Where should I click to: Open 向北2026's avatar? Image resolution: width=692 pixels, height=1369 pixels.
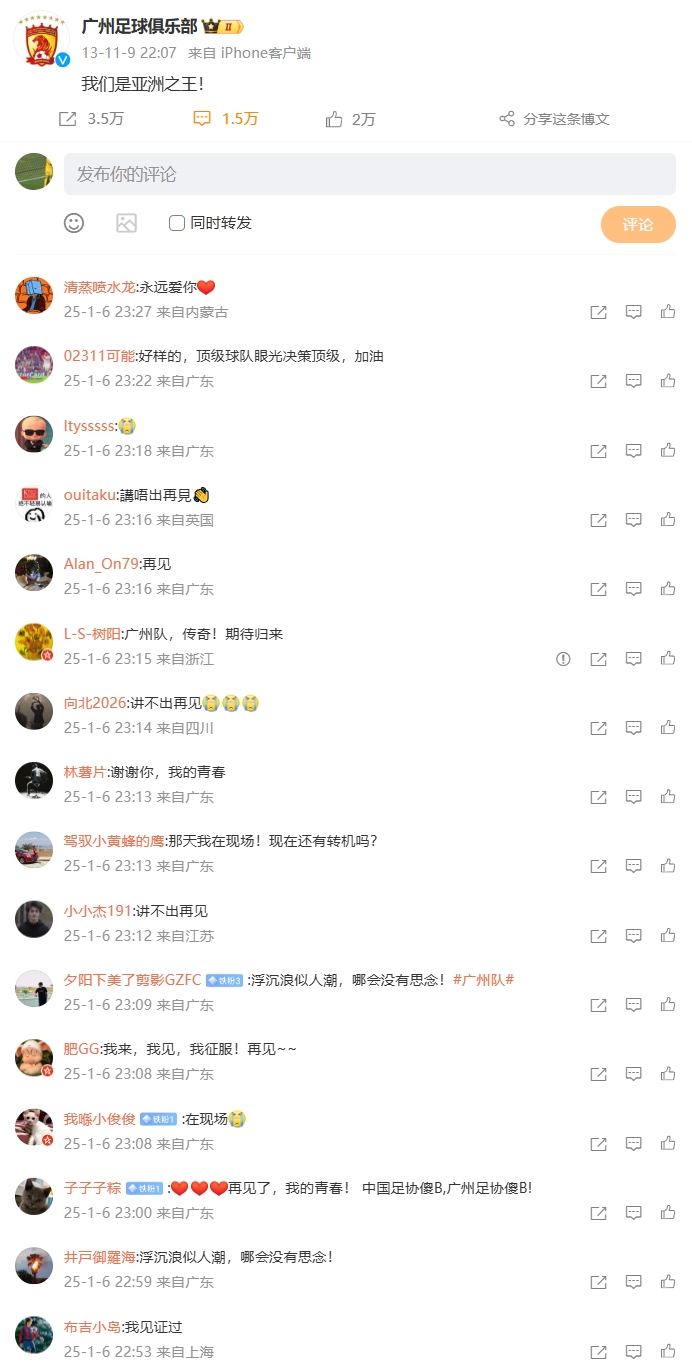(34, 711)
